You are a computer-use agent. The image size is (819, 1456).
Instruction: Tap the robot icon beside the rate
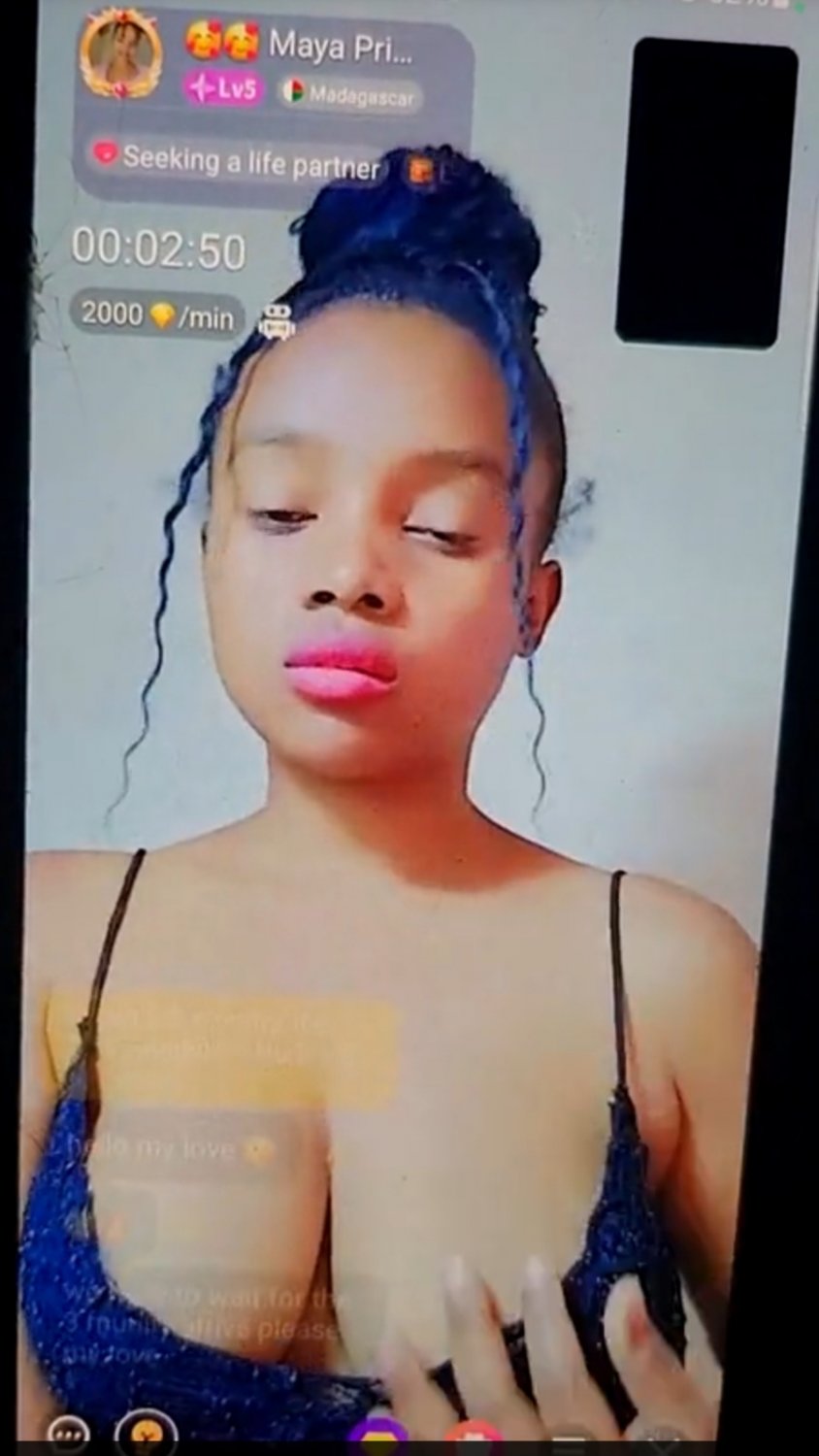click(x=277, y=321)
